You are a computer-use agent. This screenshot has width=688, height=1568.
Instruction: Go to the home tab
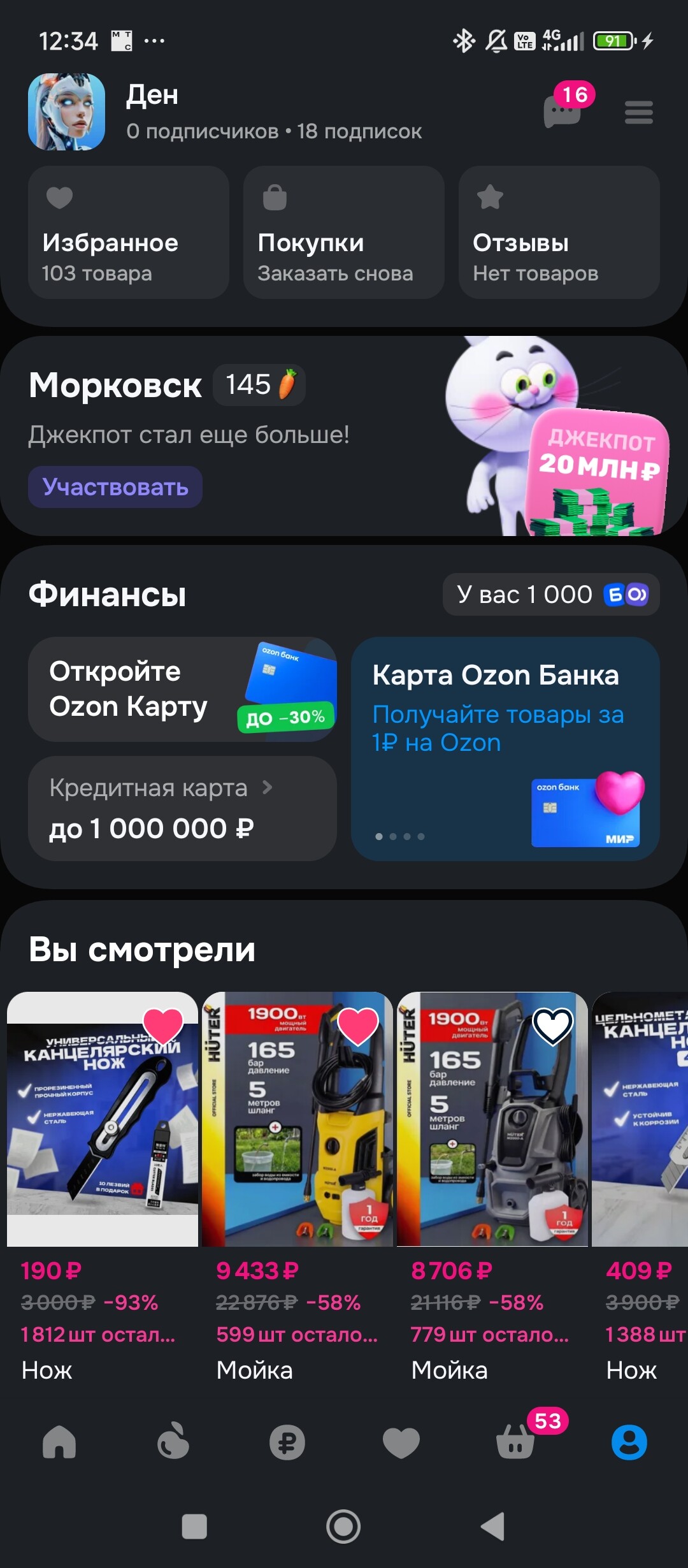(x=59, y=1442)
